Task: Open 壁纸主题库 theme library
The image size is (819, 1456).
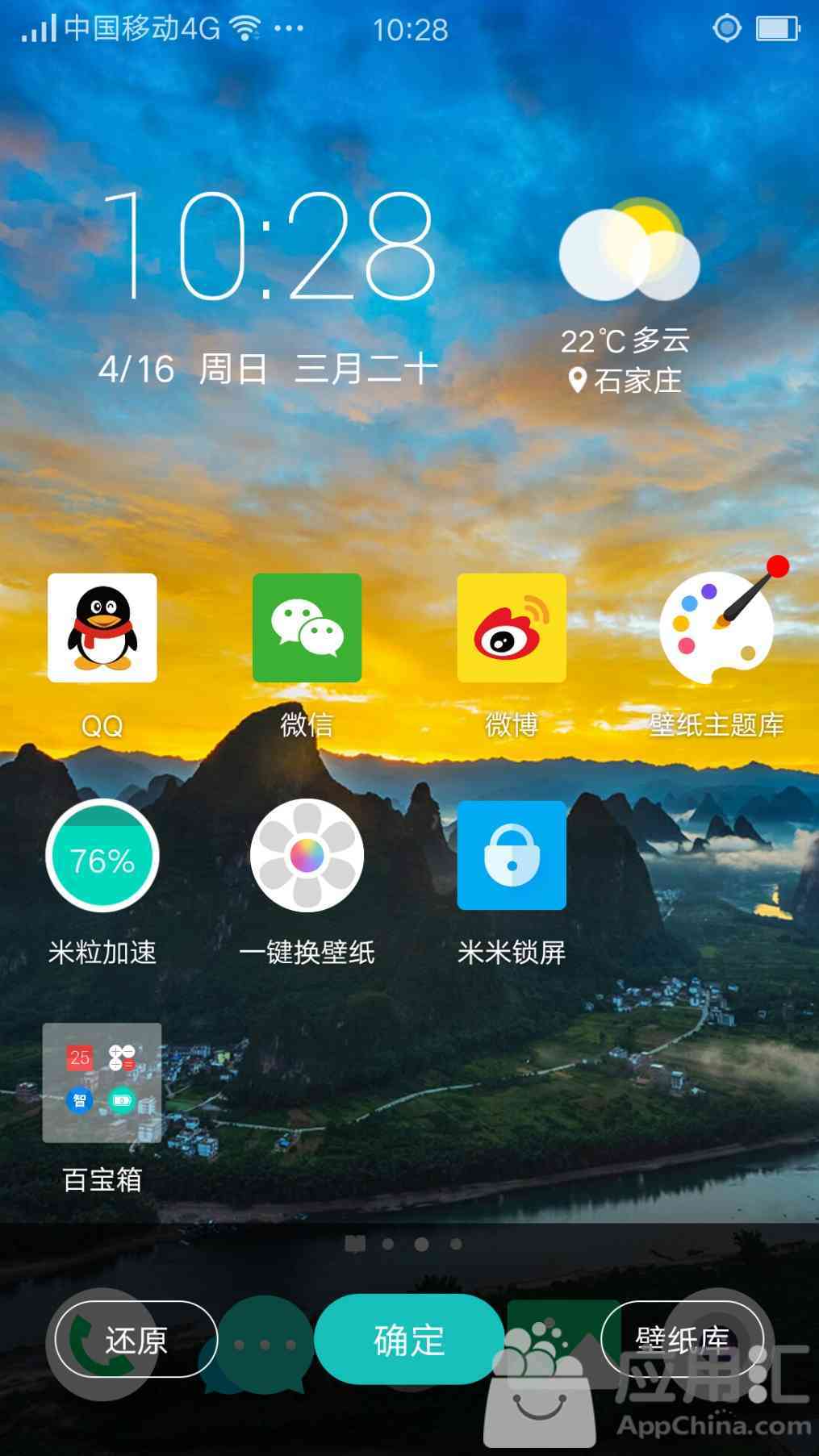Action: coord(717,628)
